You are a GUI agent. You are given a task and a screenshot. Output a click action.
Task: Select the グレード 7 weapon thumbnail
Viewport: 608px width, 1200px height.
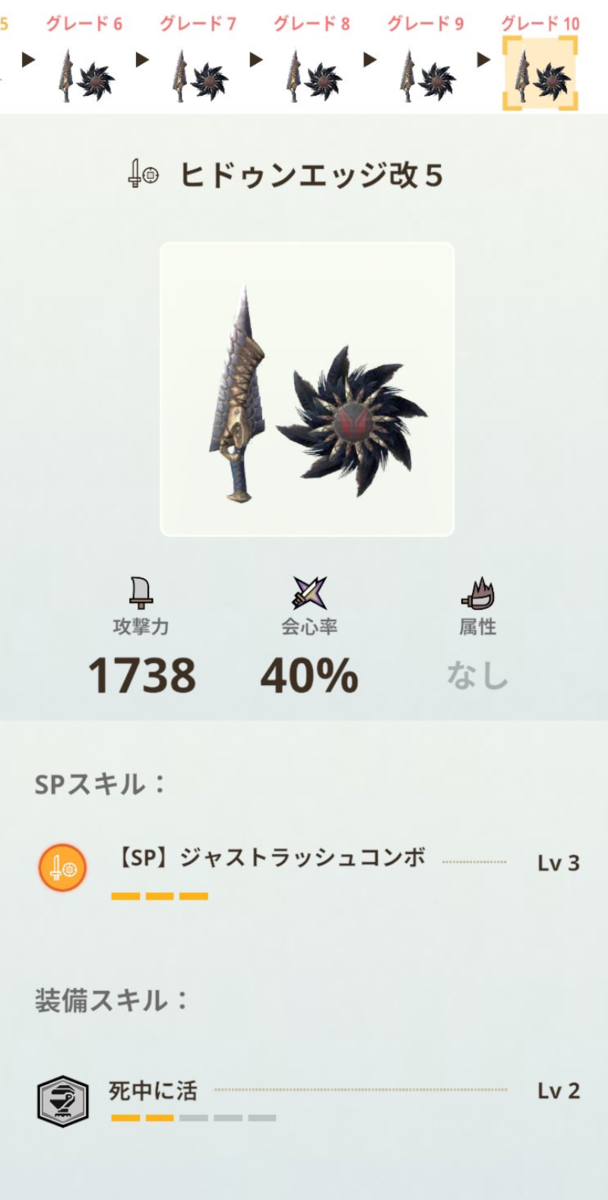(x=198, y=74)
